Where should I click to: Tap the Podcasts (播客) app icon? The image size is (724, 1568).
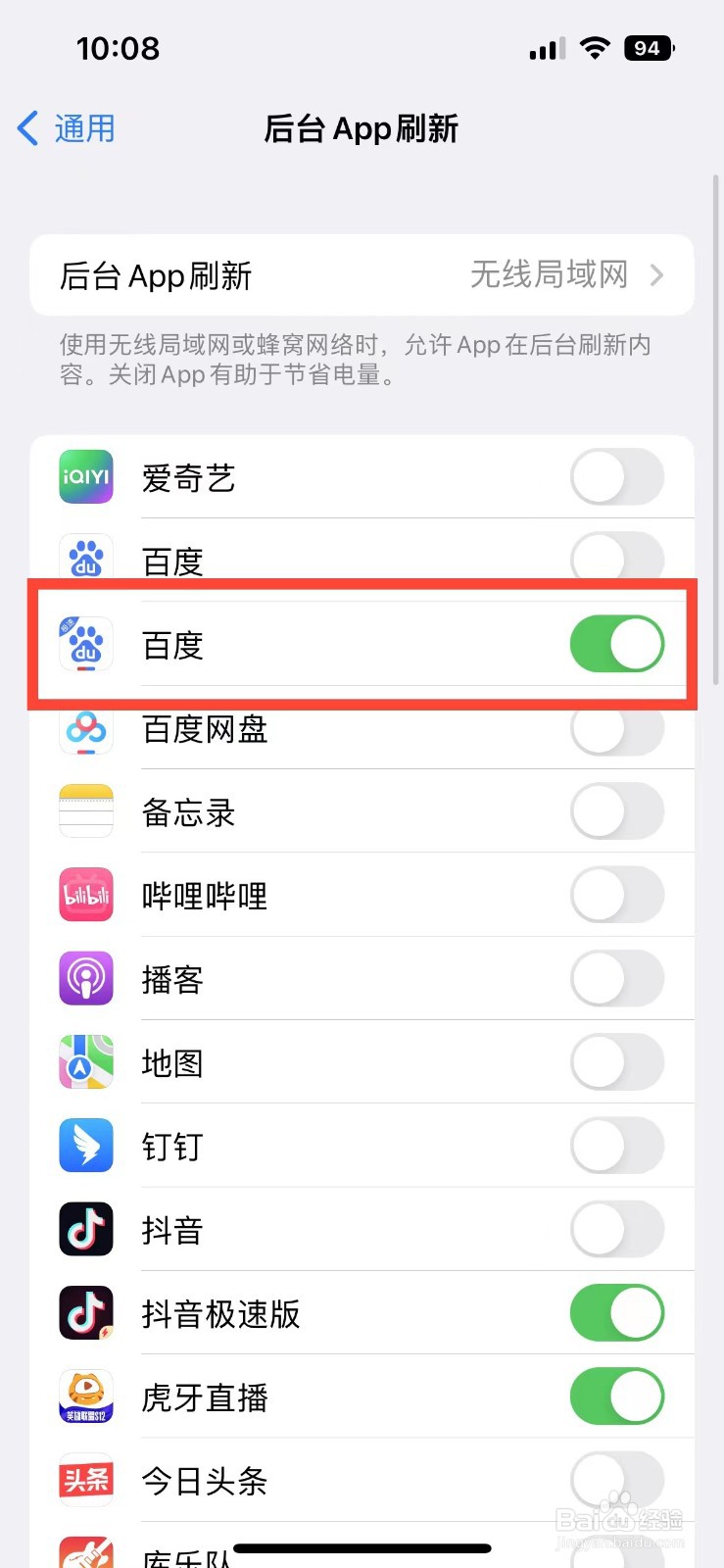85,979
